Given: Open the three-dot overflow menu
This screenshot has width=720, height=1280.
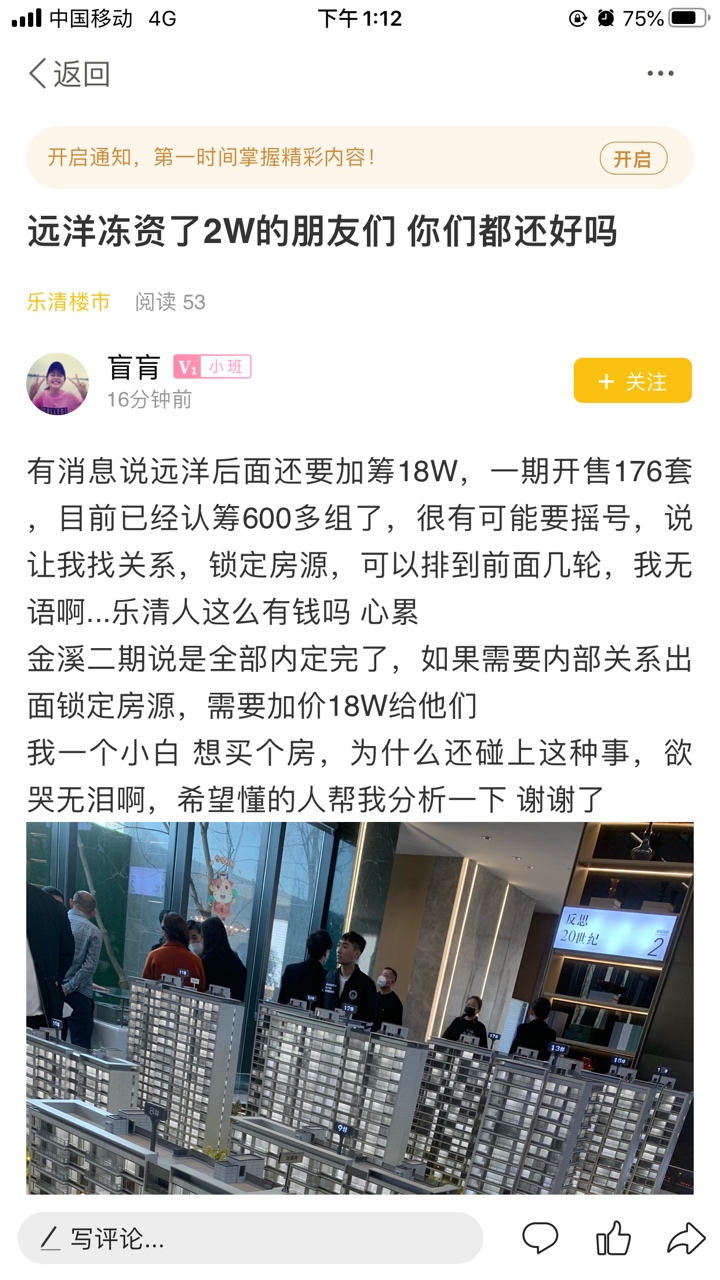Looking at the screenshot, I should pyautogui.click(x=660, y=74).
